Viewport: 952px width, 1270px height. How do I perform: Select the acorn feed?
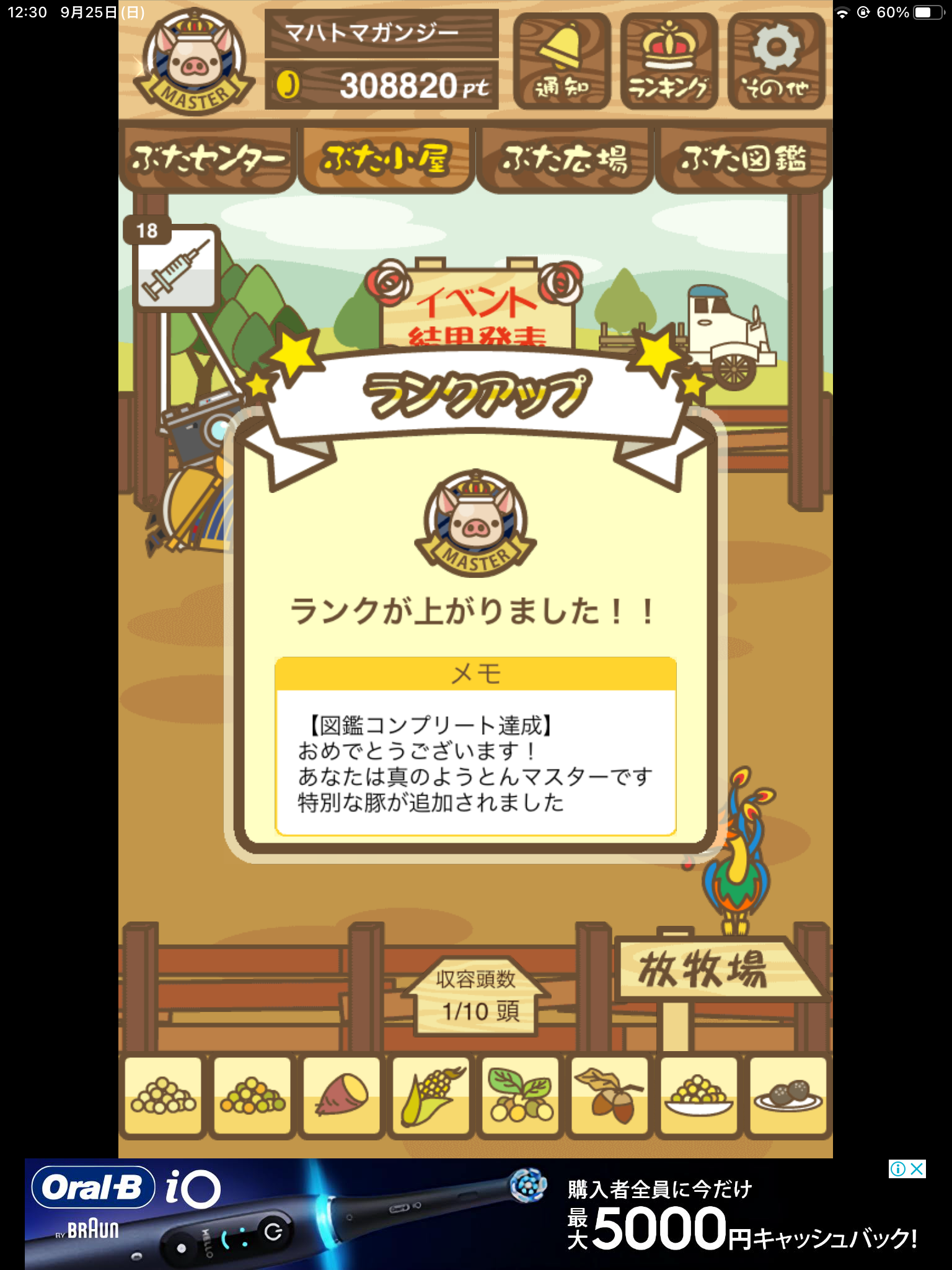(x=610, y=1096)
